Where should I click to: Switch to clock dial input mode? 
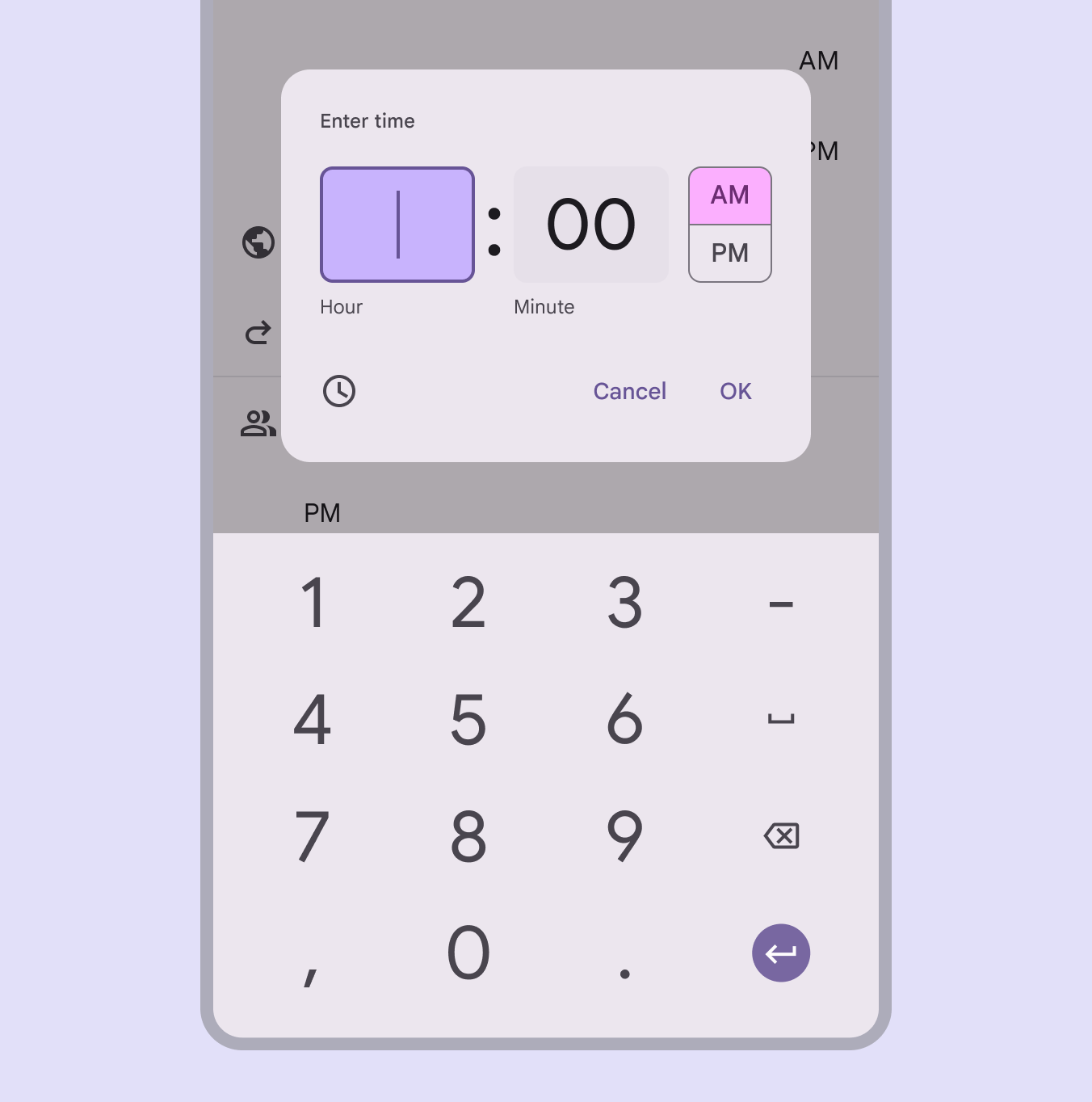point(339,391)
